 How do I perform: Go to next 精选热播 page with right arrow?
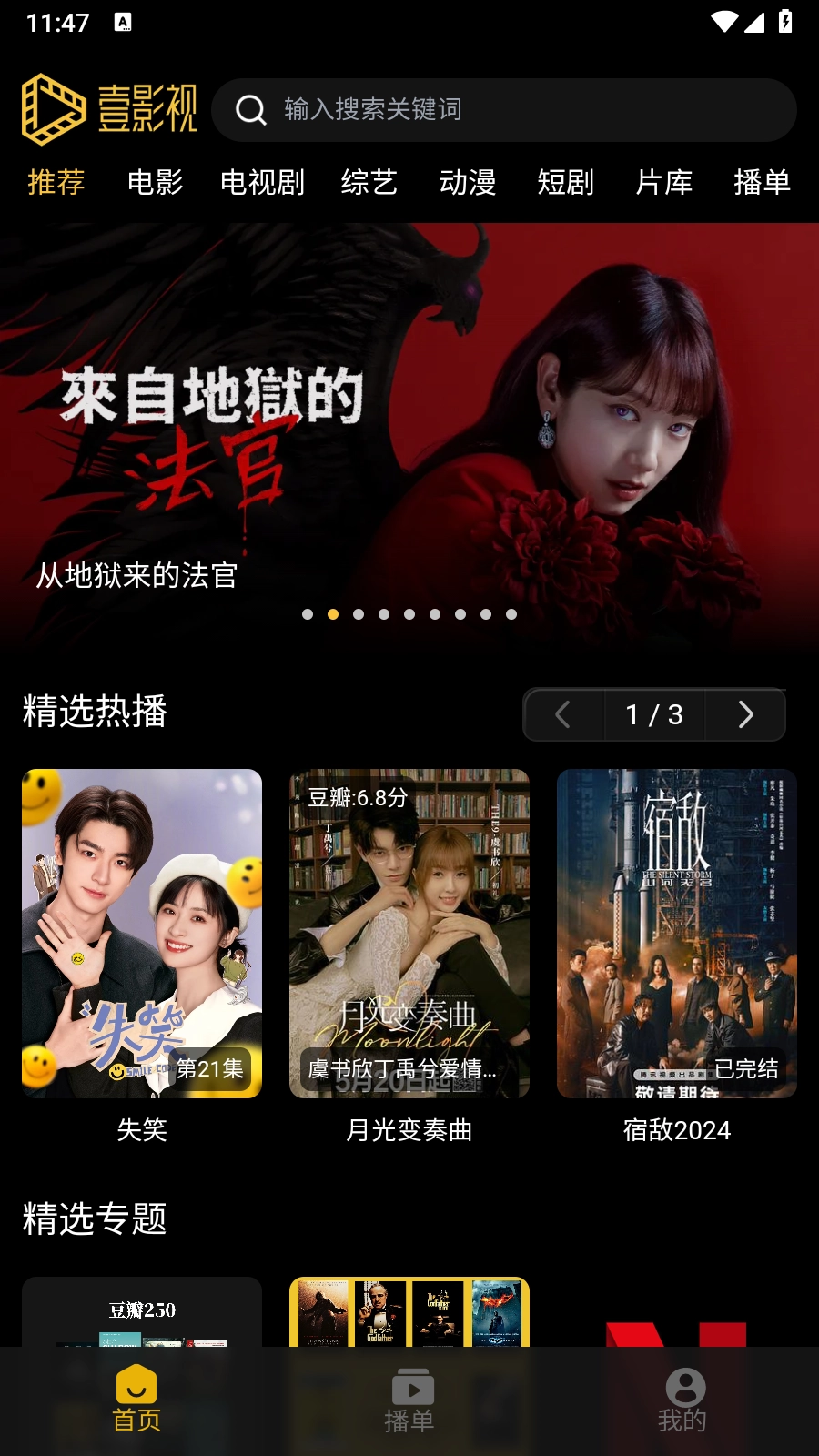(745, 715)
